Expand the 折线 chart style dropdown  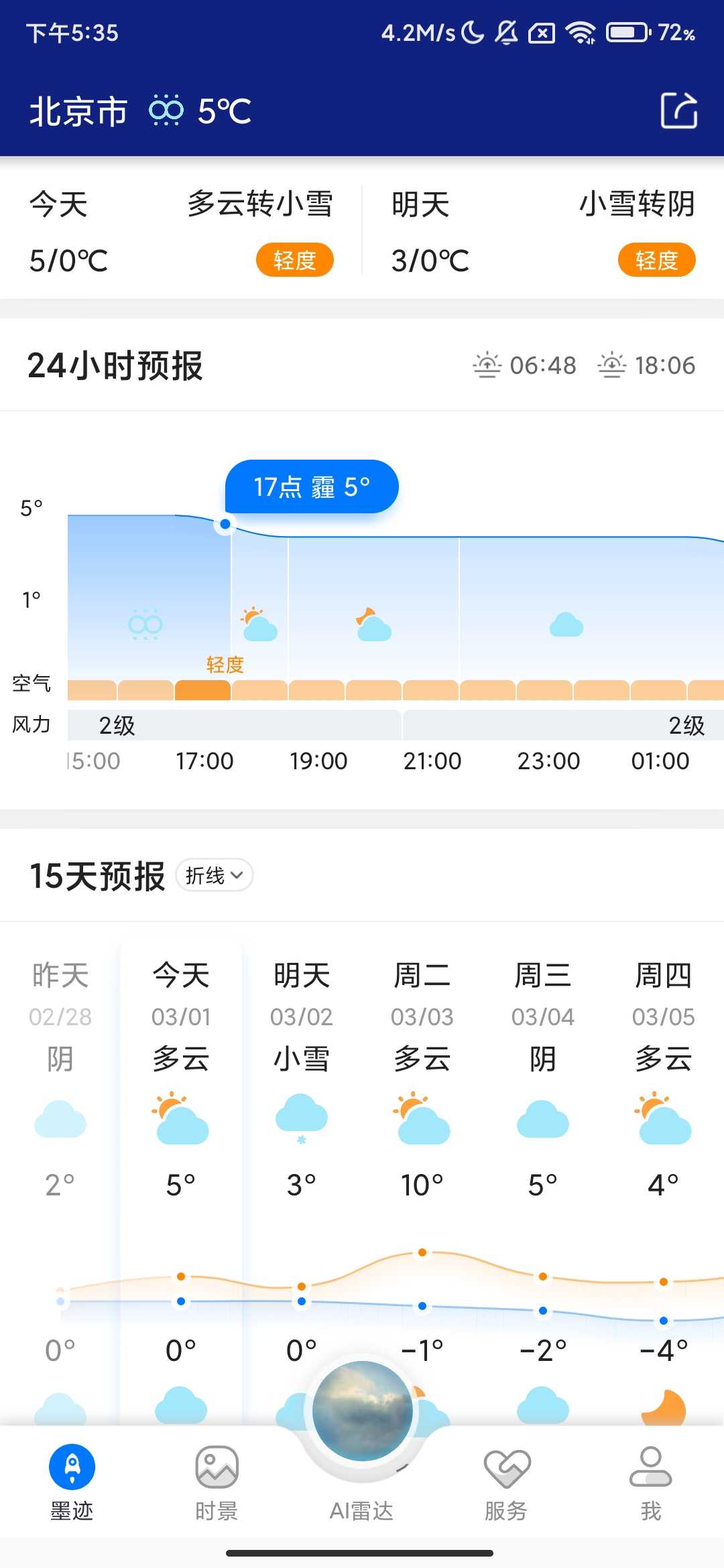tap(215, 875)
